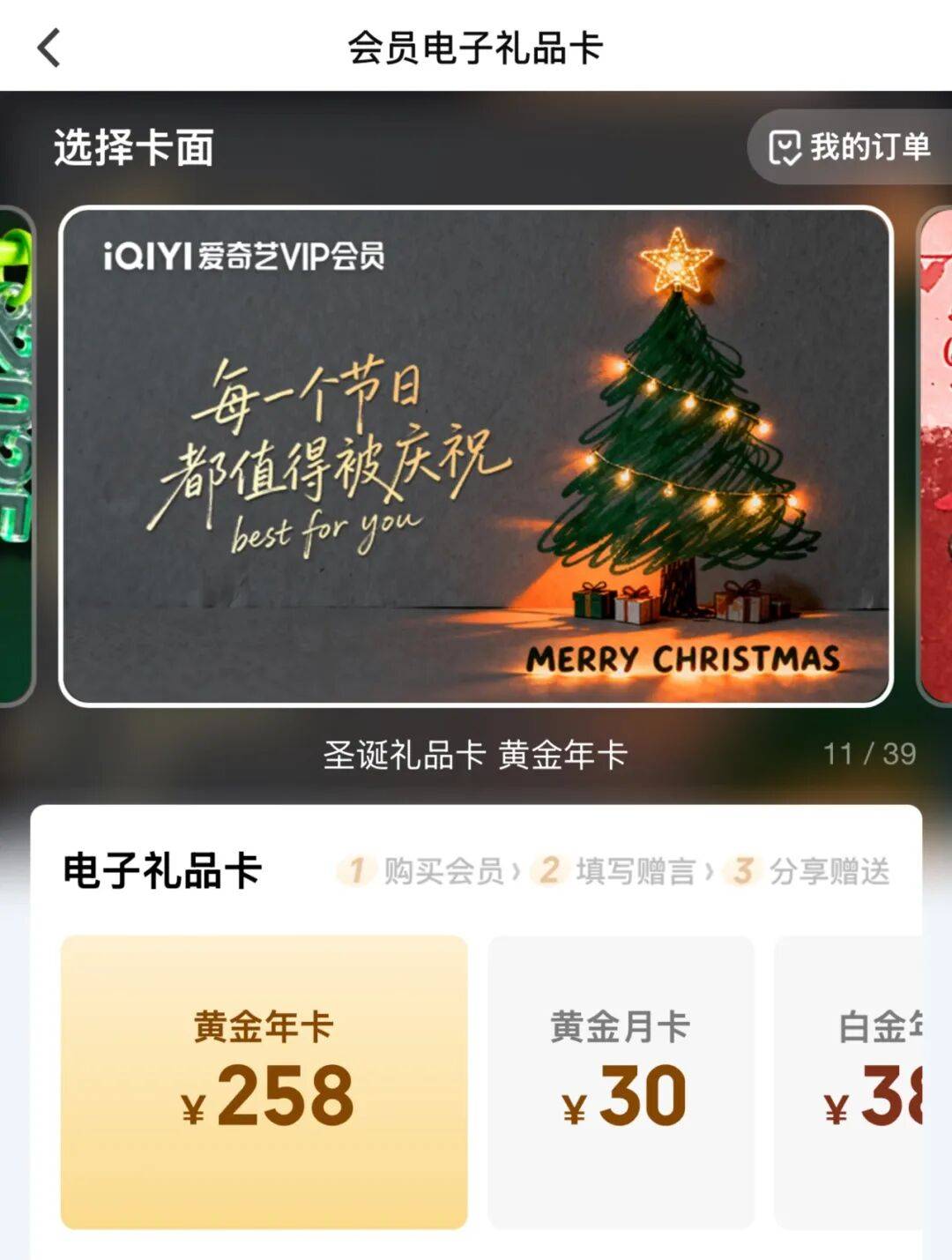The image size is (952, 1260).
Task: Open 我的订单 (My Orders)
Action: pos(850,147)
